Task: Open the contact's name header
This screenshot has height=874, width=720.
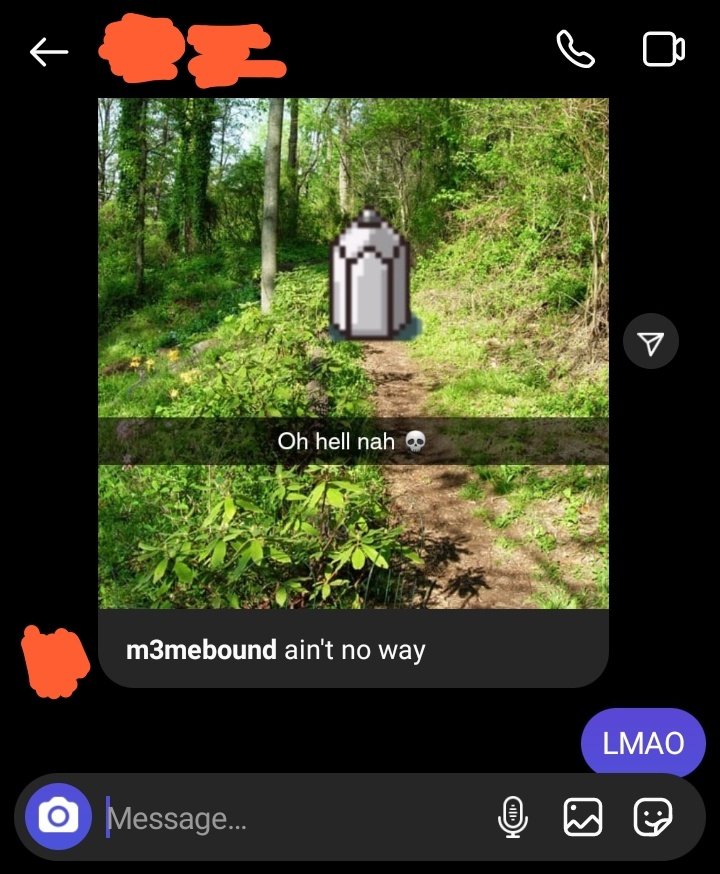Action: click(x=190, y=50)
